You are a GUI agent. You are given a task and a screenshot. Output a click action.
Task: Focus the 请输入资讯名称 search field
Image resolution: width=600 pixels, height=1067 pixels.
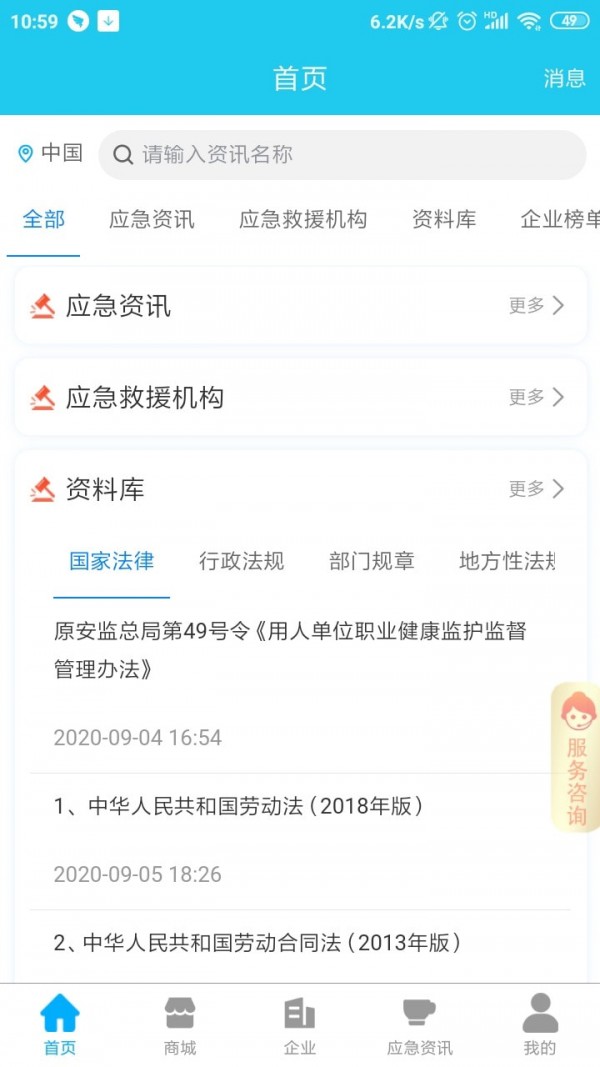[342, 155]
